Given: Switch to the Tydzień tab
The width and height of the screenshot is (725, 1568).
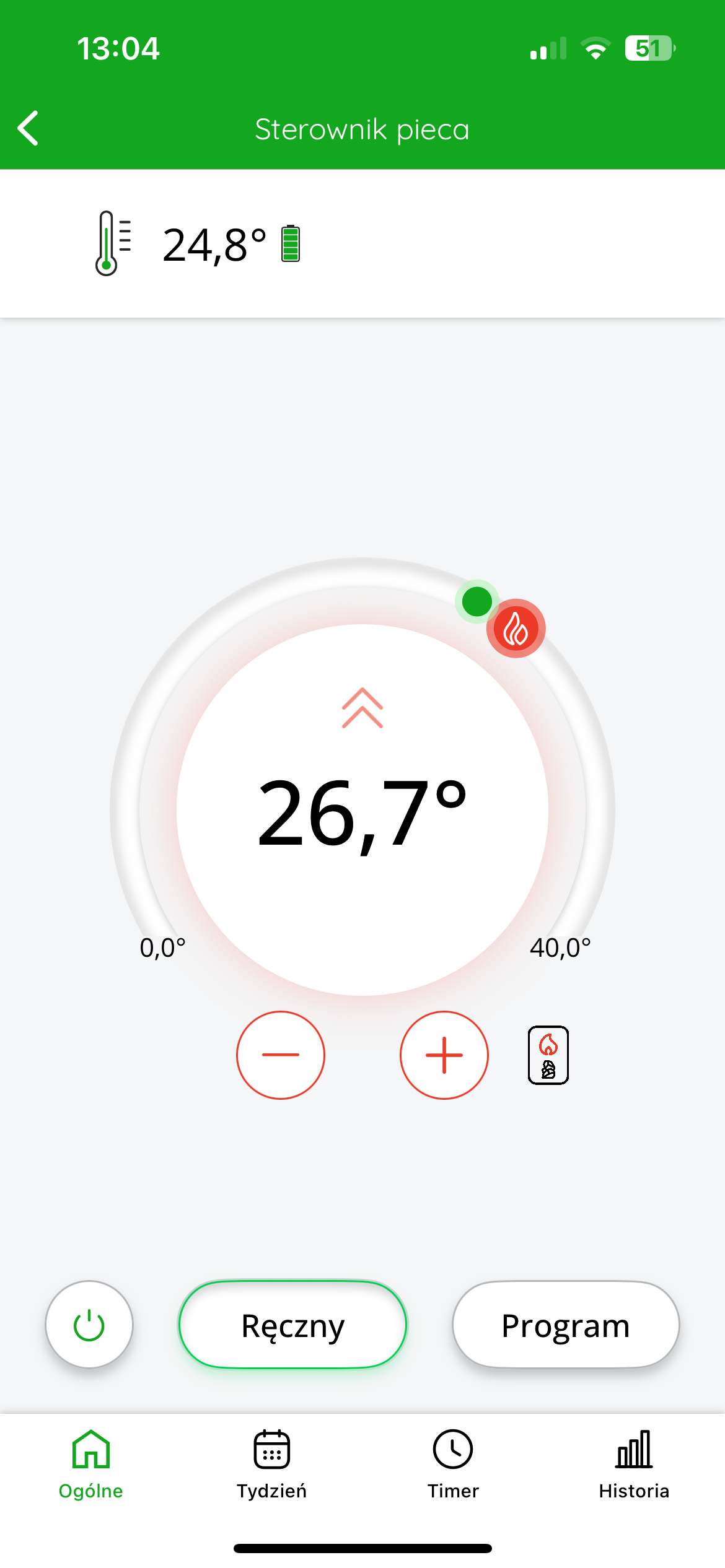Looking at the screenshot, I should [272, 1465].
